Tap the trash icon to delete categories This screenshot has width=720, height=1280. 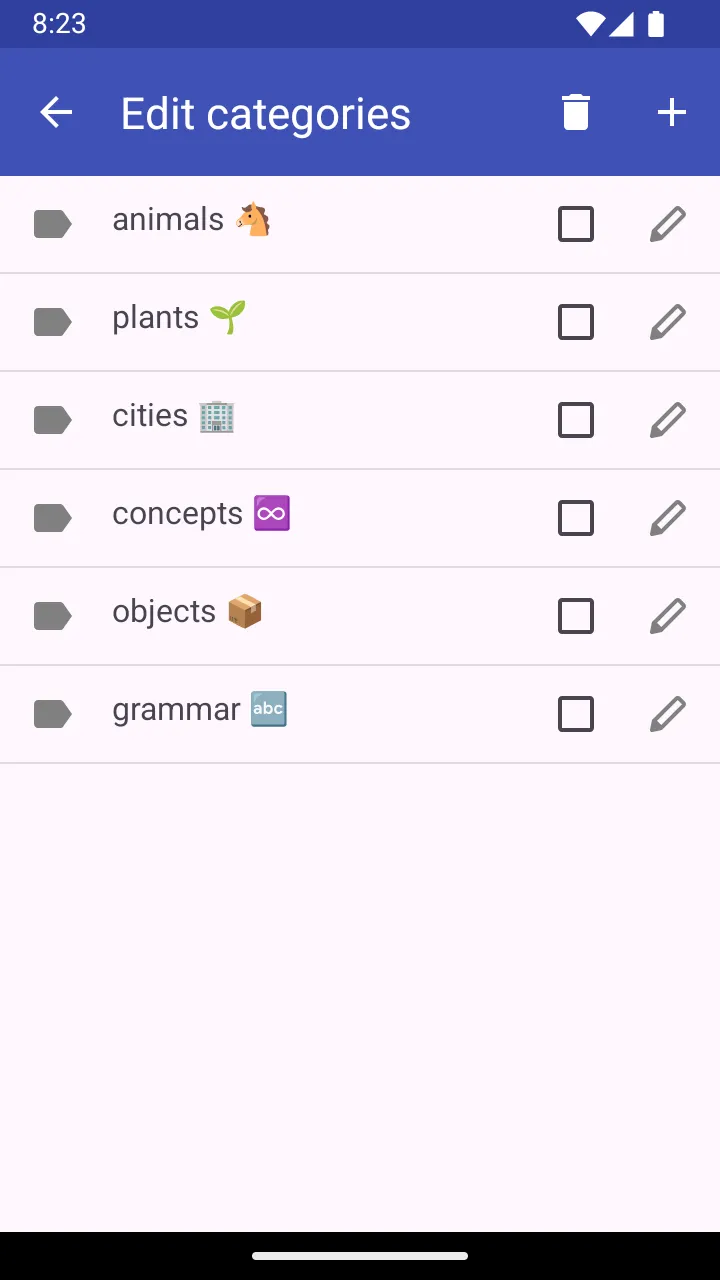(x=576, y=112)
